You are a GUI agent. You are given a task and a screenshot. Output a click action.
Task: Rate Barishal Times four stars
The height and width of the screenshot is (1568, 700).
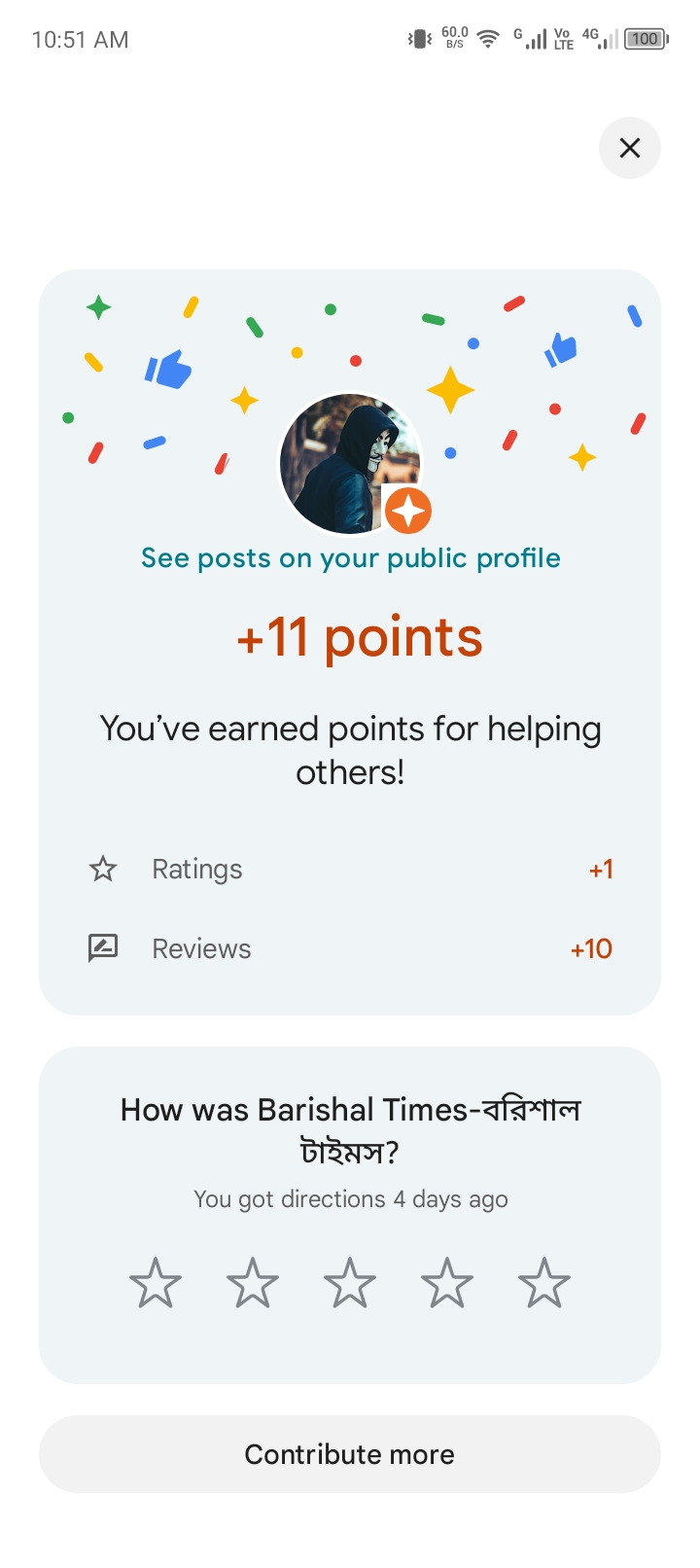point(447,1283)
